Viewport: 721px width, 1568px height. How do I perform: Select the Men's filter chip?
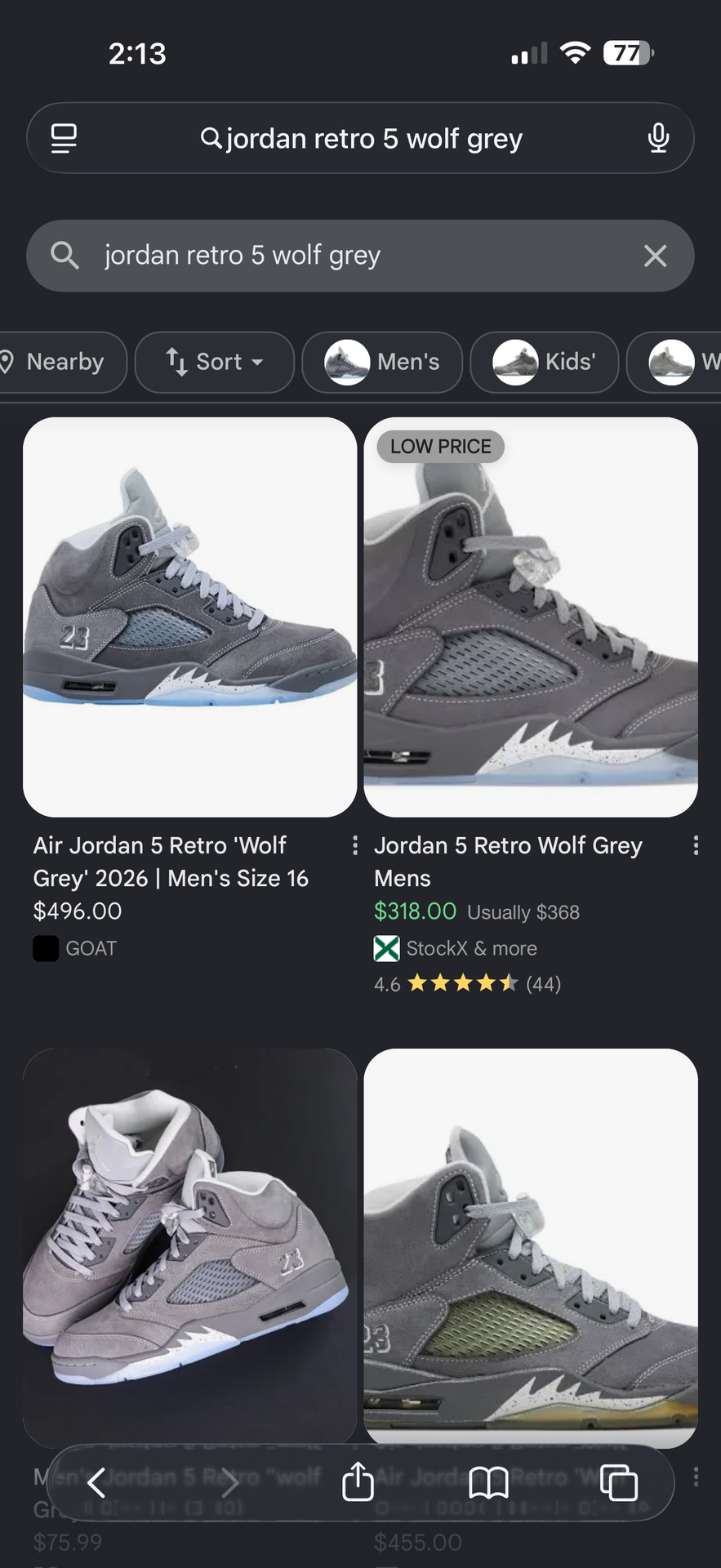[x=382, y=362]
